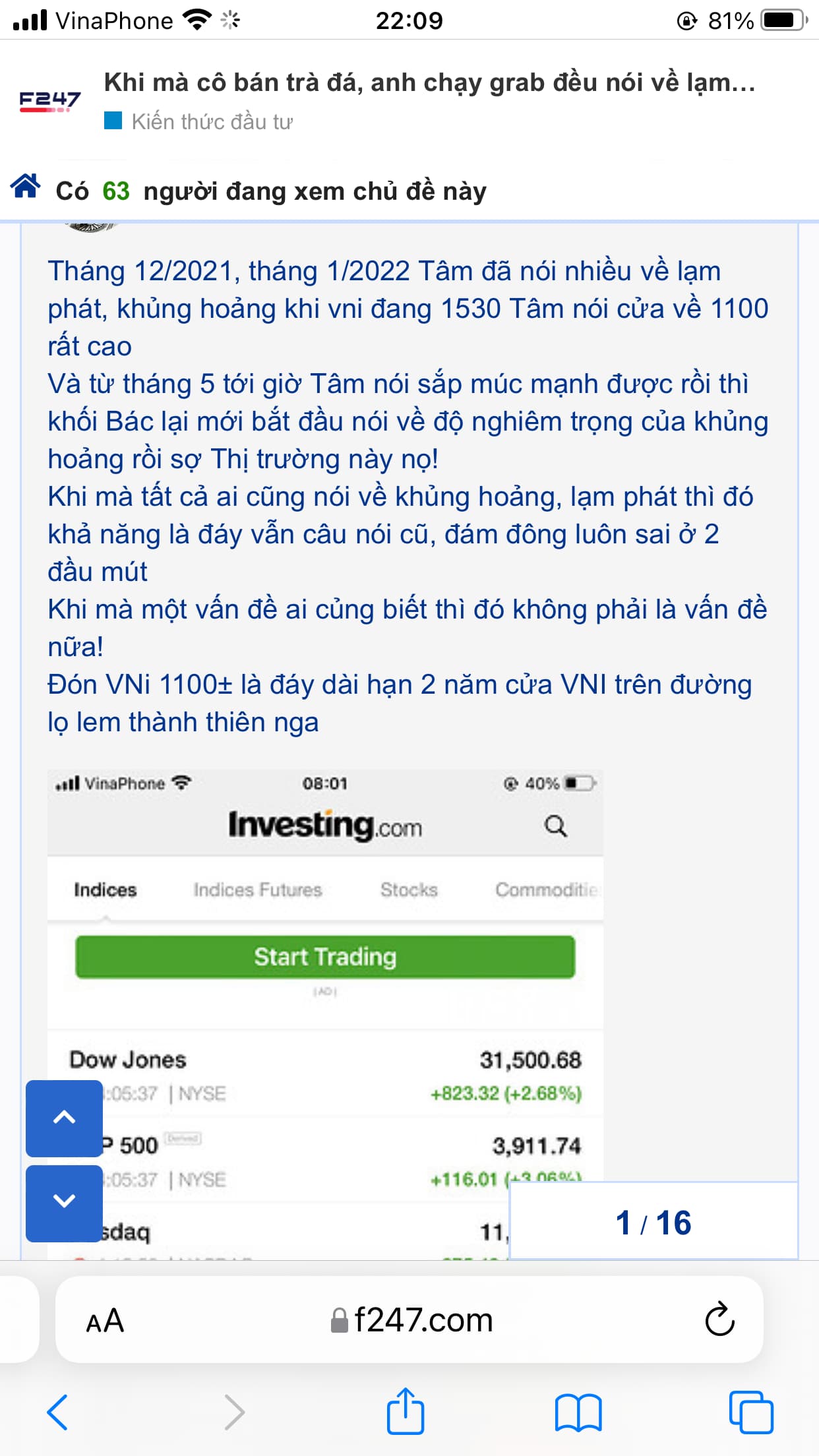Open the AA reader options in Safari
819x1456 pixels.
coord(105,1321)
